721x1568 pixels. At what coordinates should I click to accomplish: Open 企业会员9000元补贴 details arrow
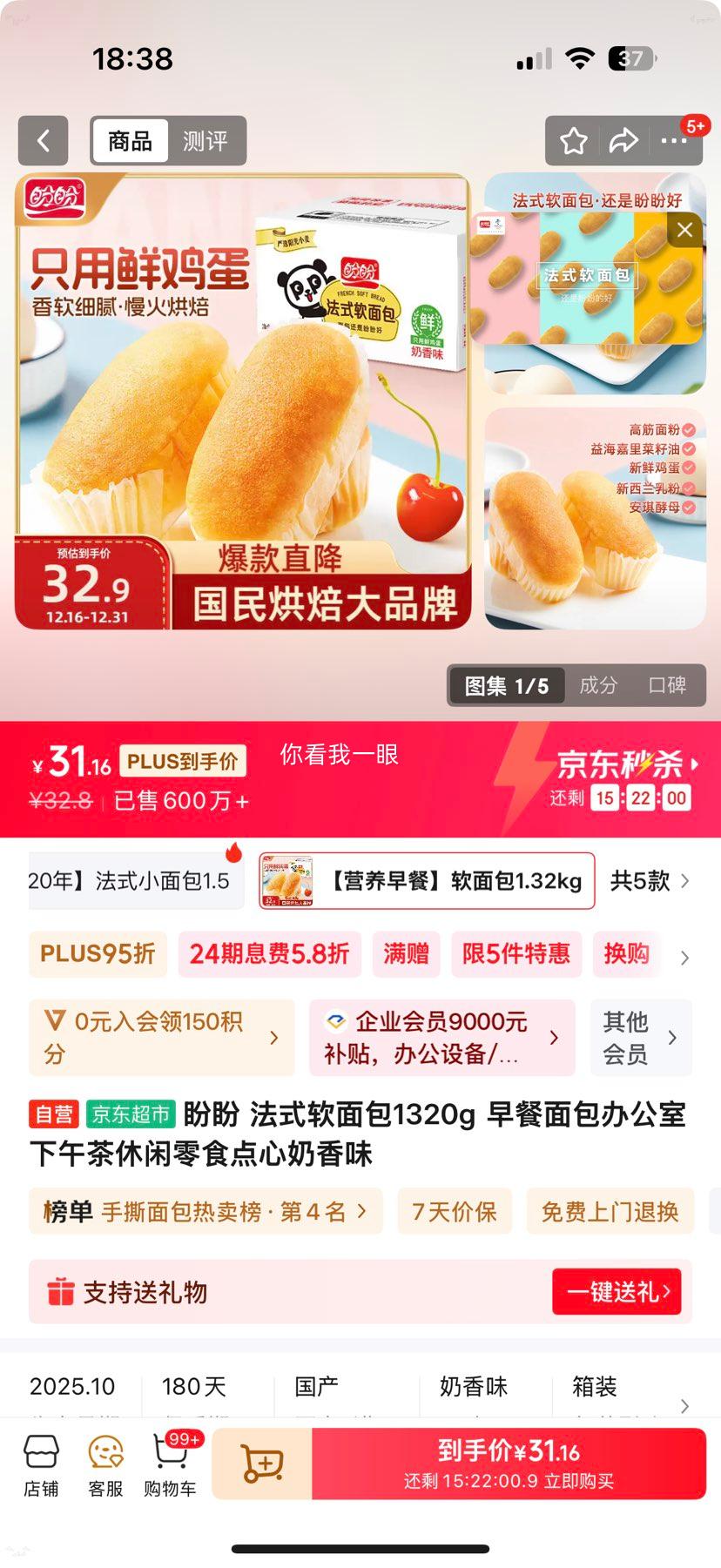tap(555, 1037)
